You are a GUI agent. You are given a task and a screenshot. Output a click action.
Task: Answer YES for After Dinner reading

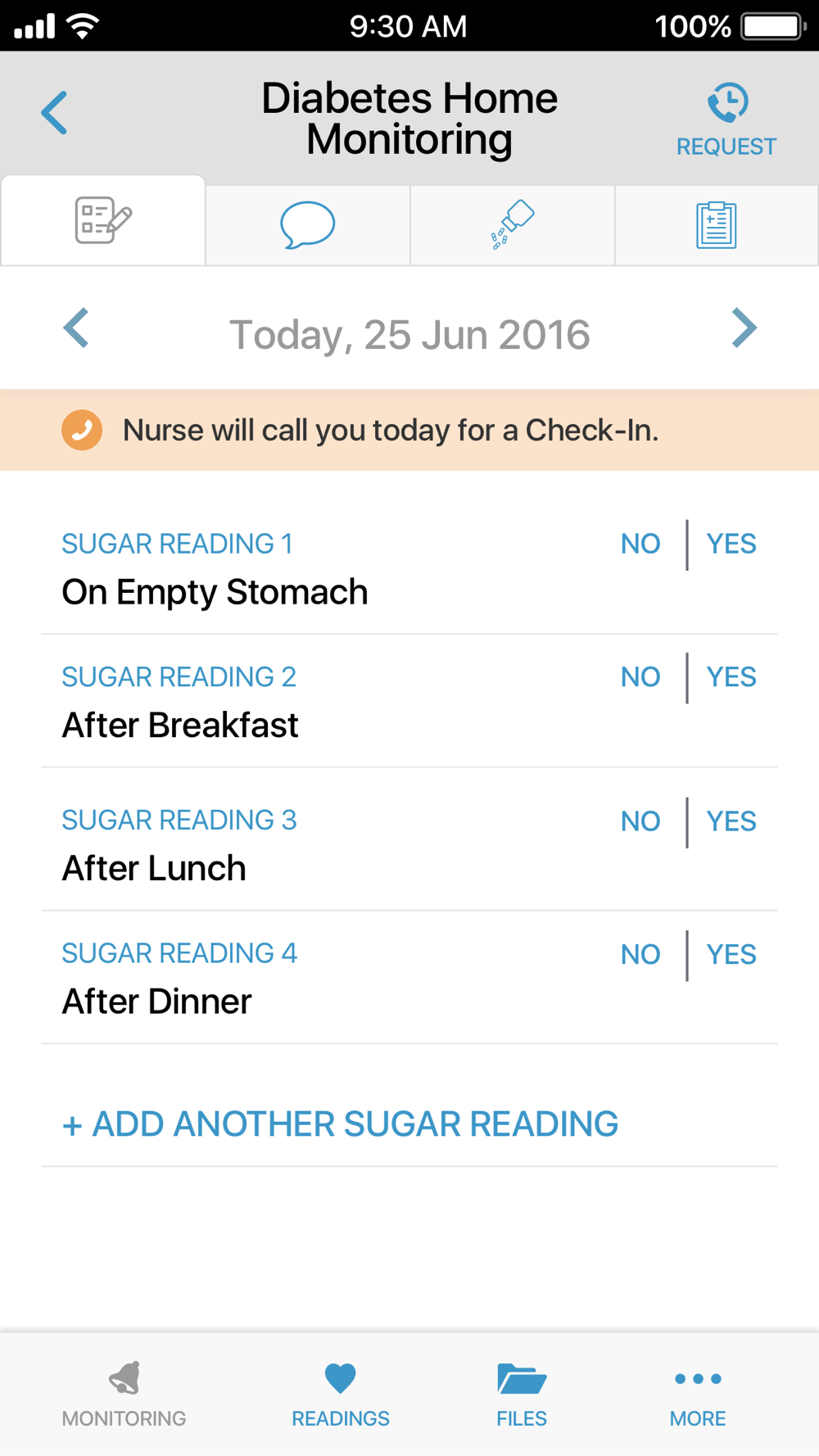click(731, 955)
